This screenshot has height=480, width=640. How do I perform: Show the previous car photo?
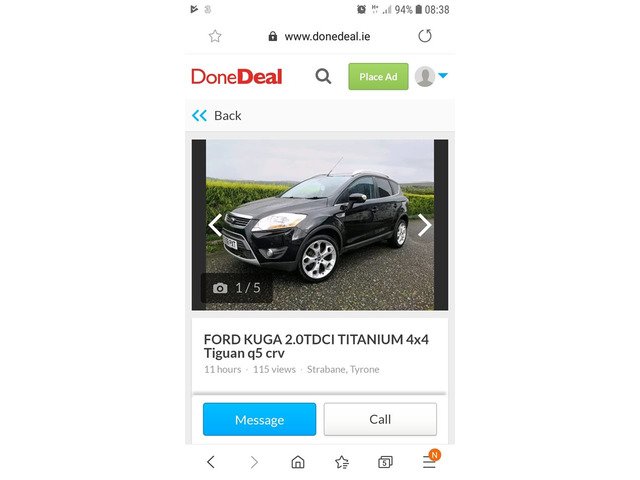pos(215,225)
